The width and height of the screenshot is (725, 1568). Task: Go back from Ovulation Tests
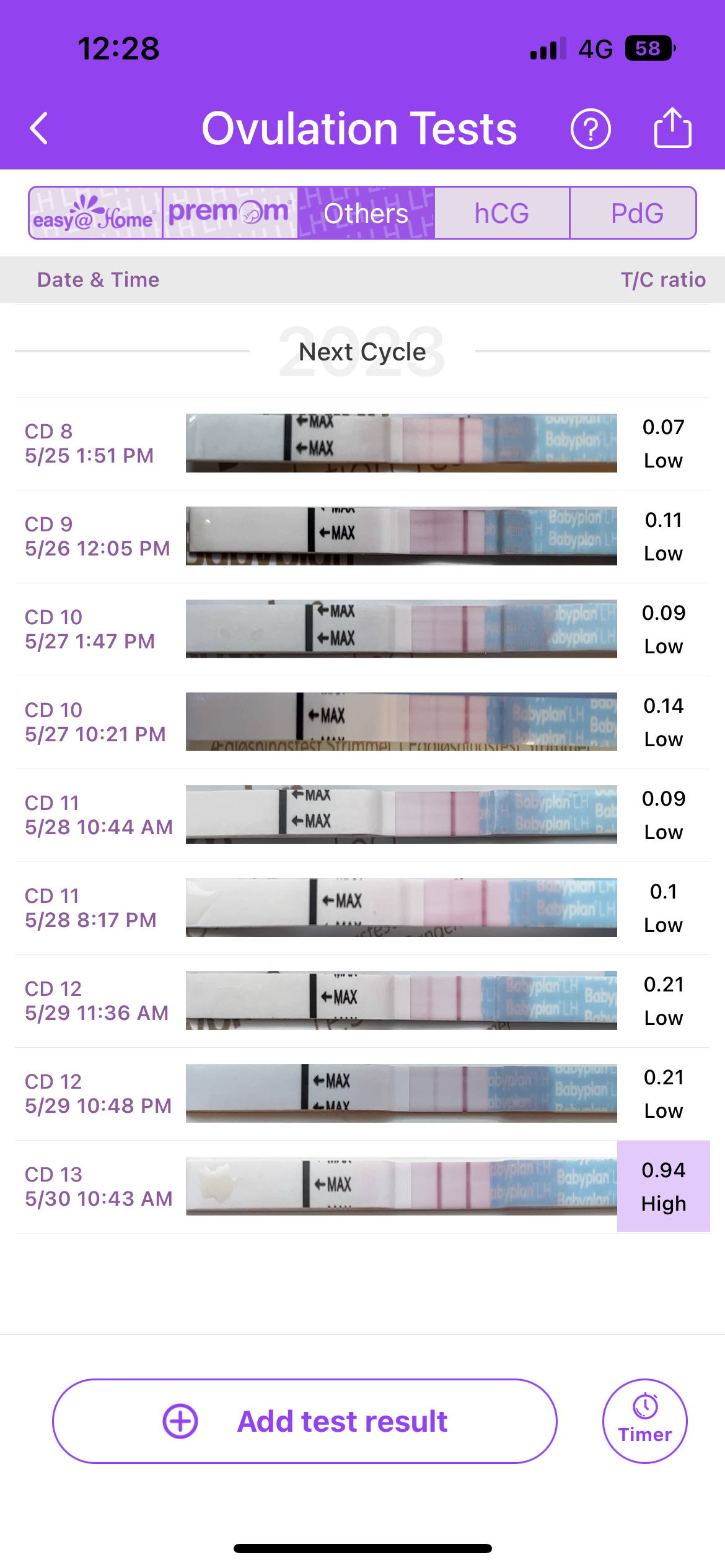click(x=40, y=129)
